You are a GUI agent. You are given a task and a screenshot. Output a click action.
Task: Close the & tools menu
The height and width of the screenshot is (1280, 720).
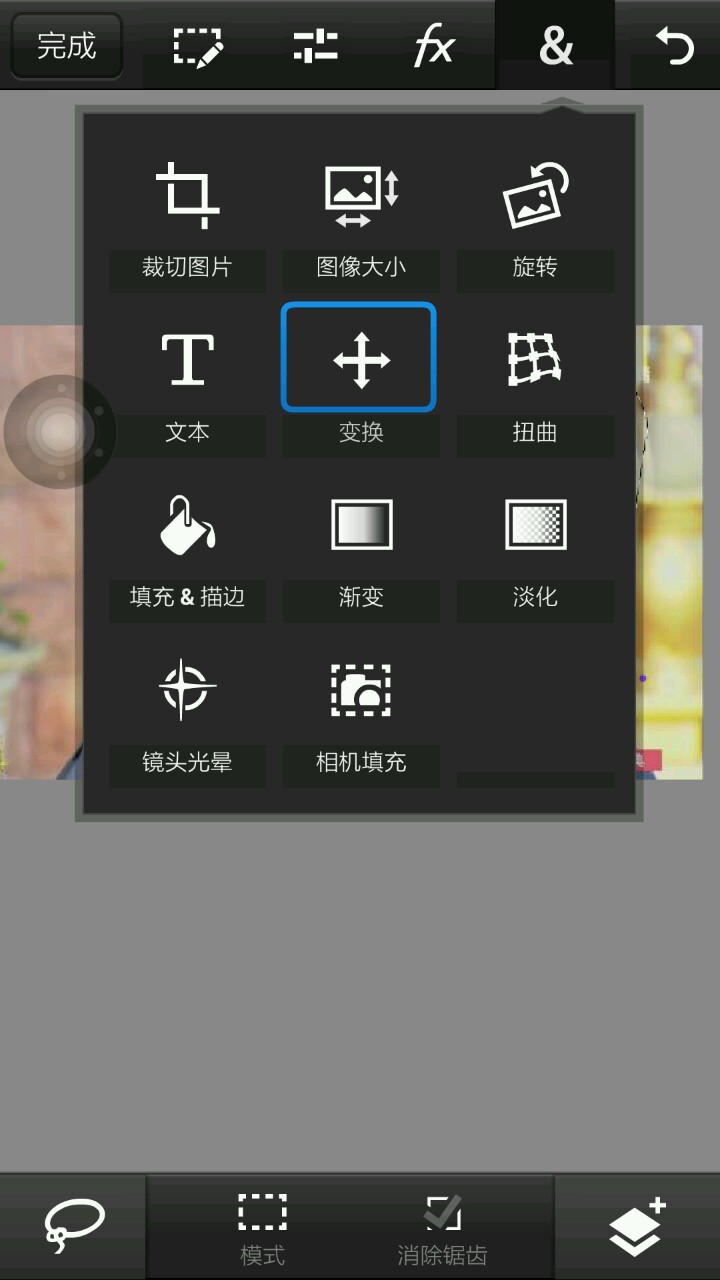[555, 46]
